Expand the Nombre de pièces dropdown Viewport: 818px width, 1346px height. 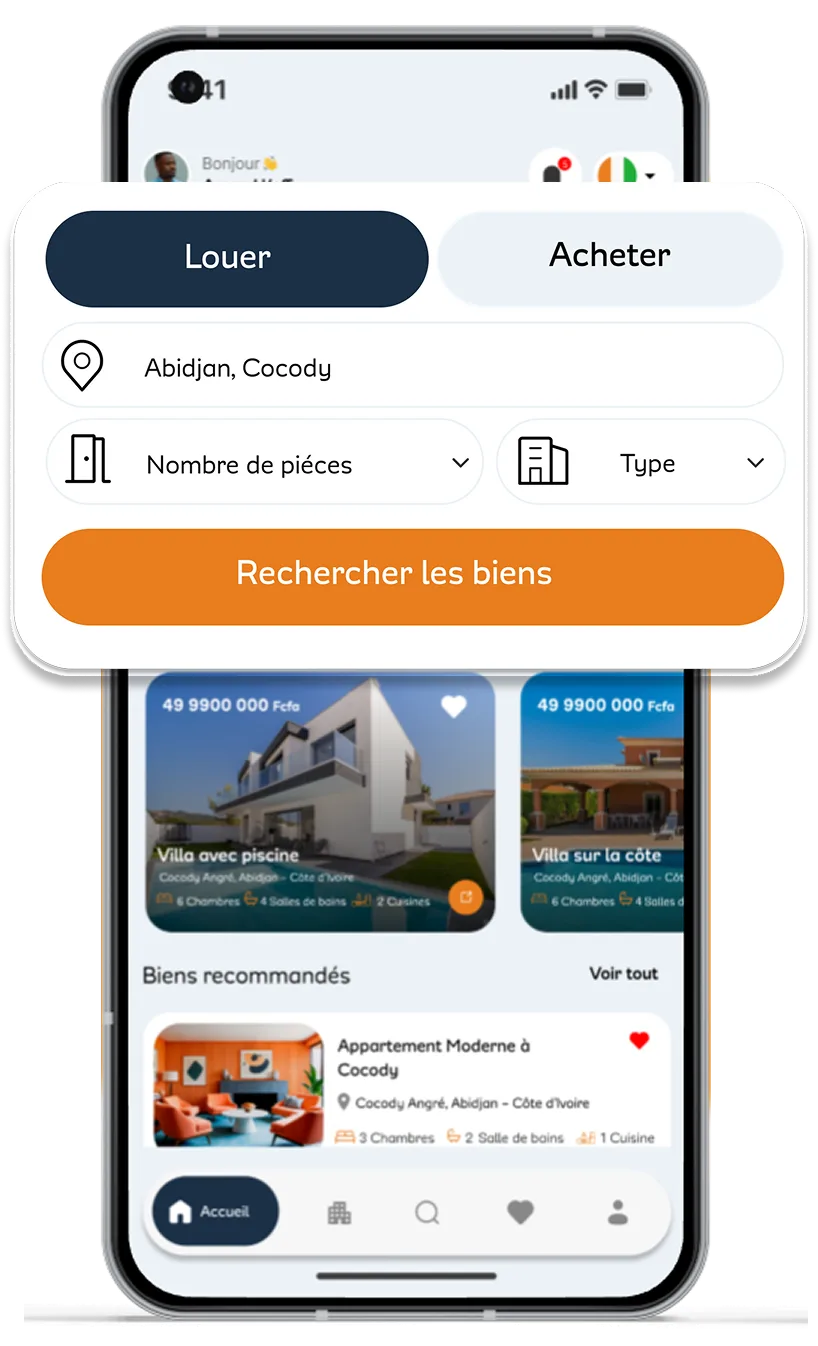(x=264, y=462)
